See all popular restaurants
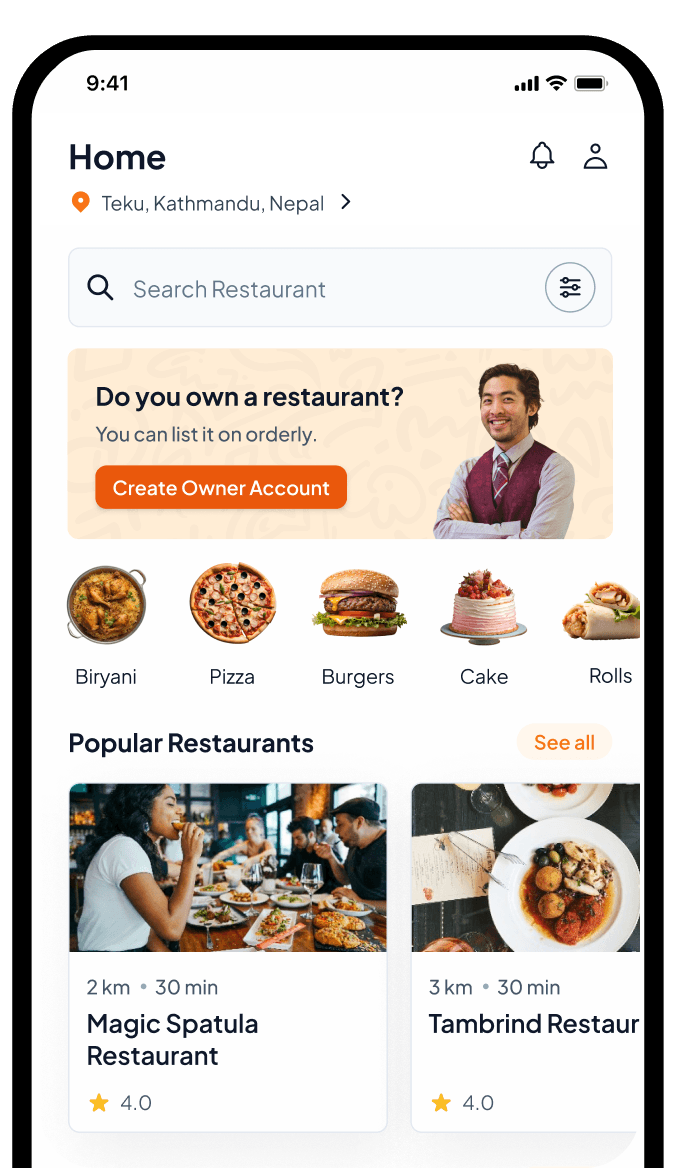 click(x=564, y=742)
